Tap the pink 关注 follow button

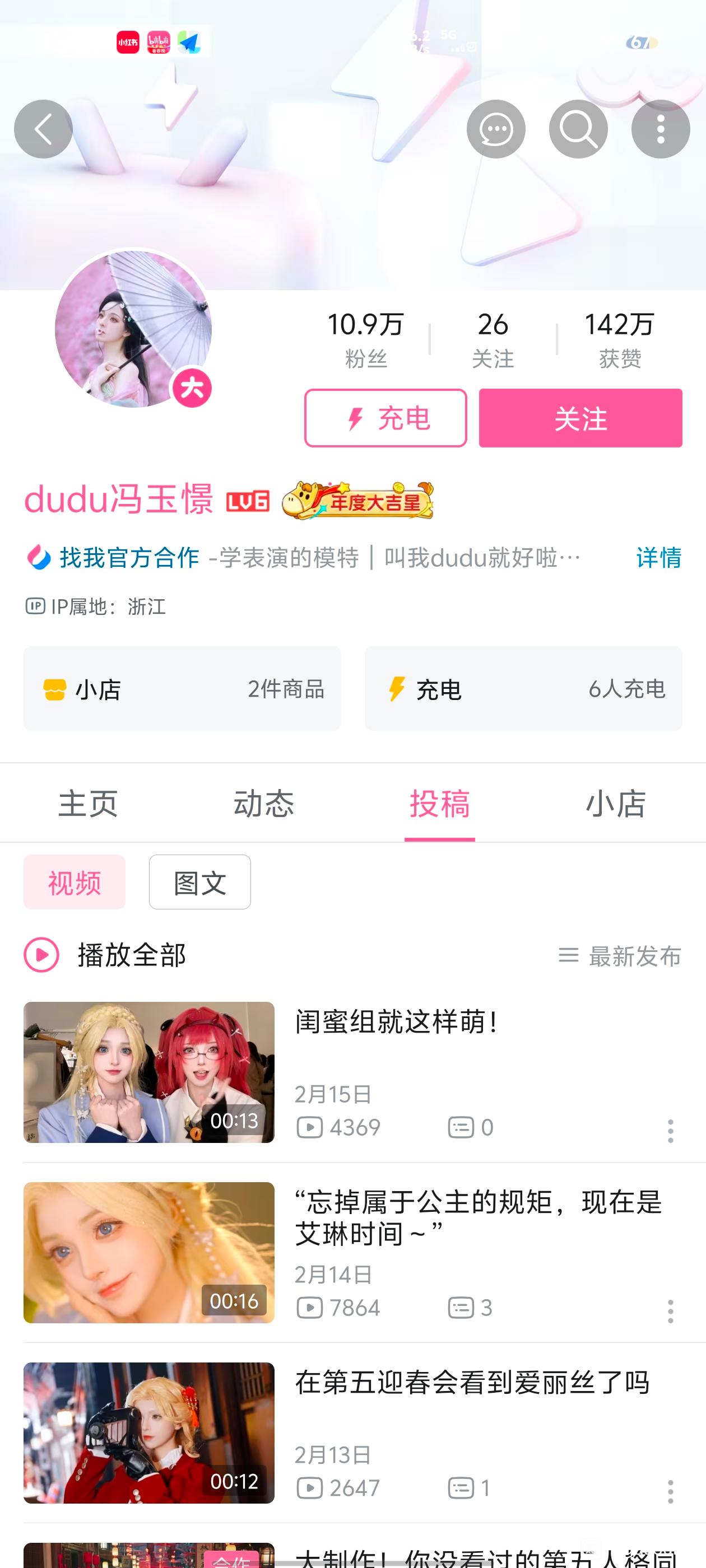point(580,418)
